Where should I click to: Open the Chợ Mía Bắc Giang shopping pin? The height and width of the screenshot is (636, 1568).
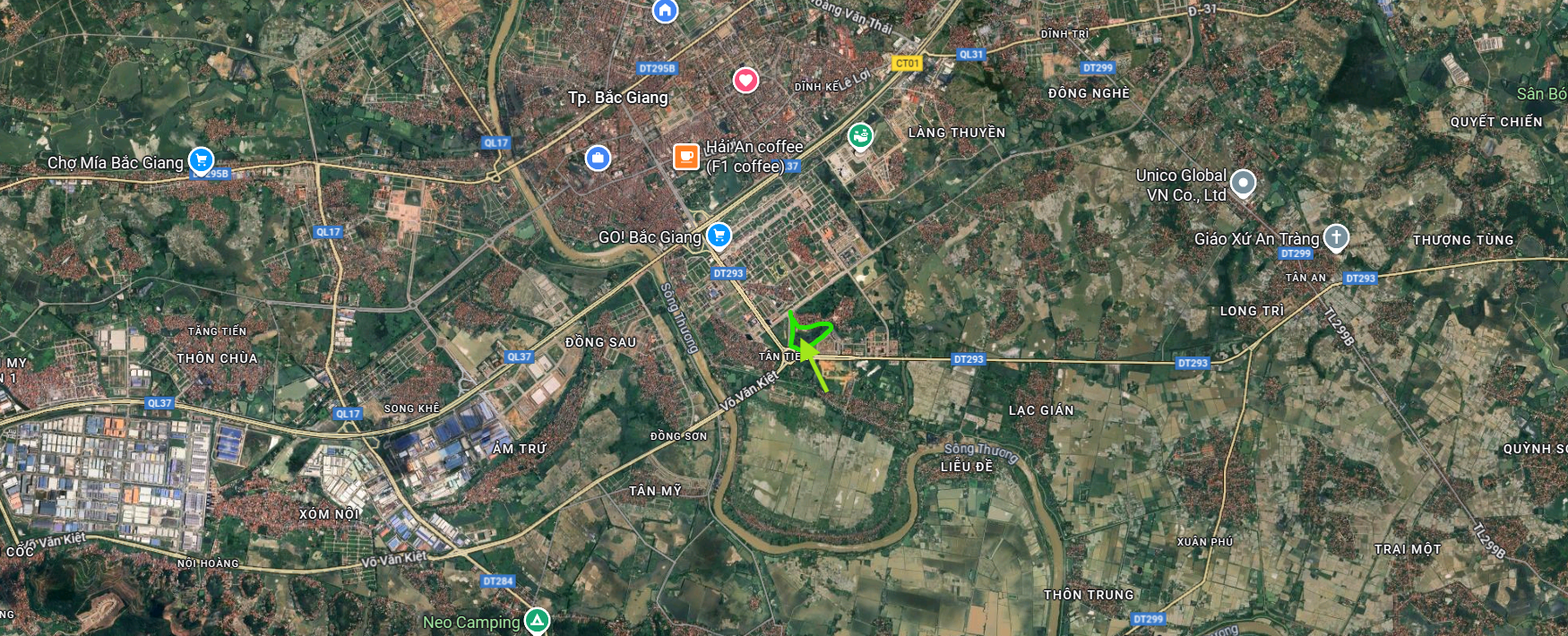(x=201, y=160)
